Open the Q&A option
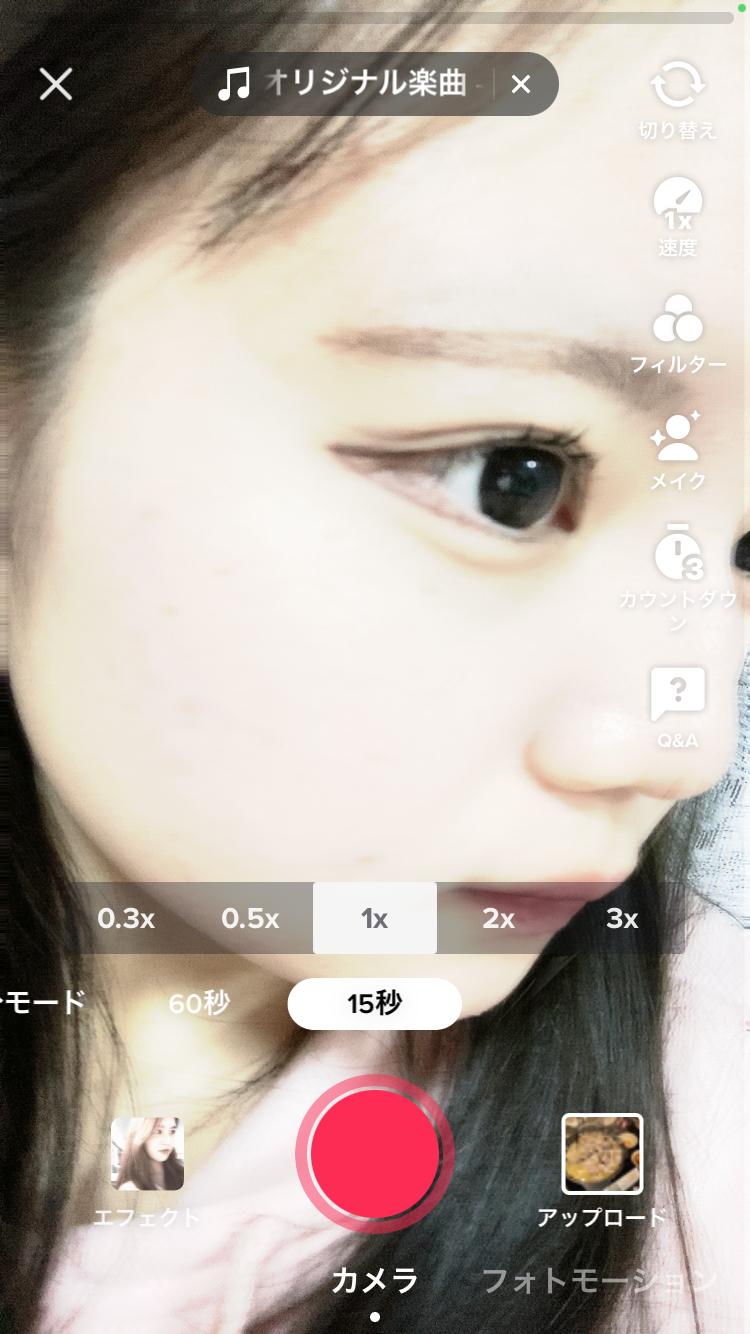Viewport: 750px width, 1334px height. pyautogui.click(x=677, y=706)
